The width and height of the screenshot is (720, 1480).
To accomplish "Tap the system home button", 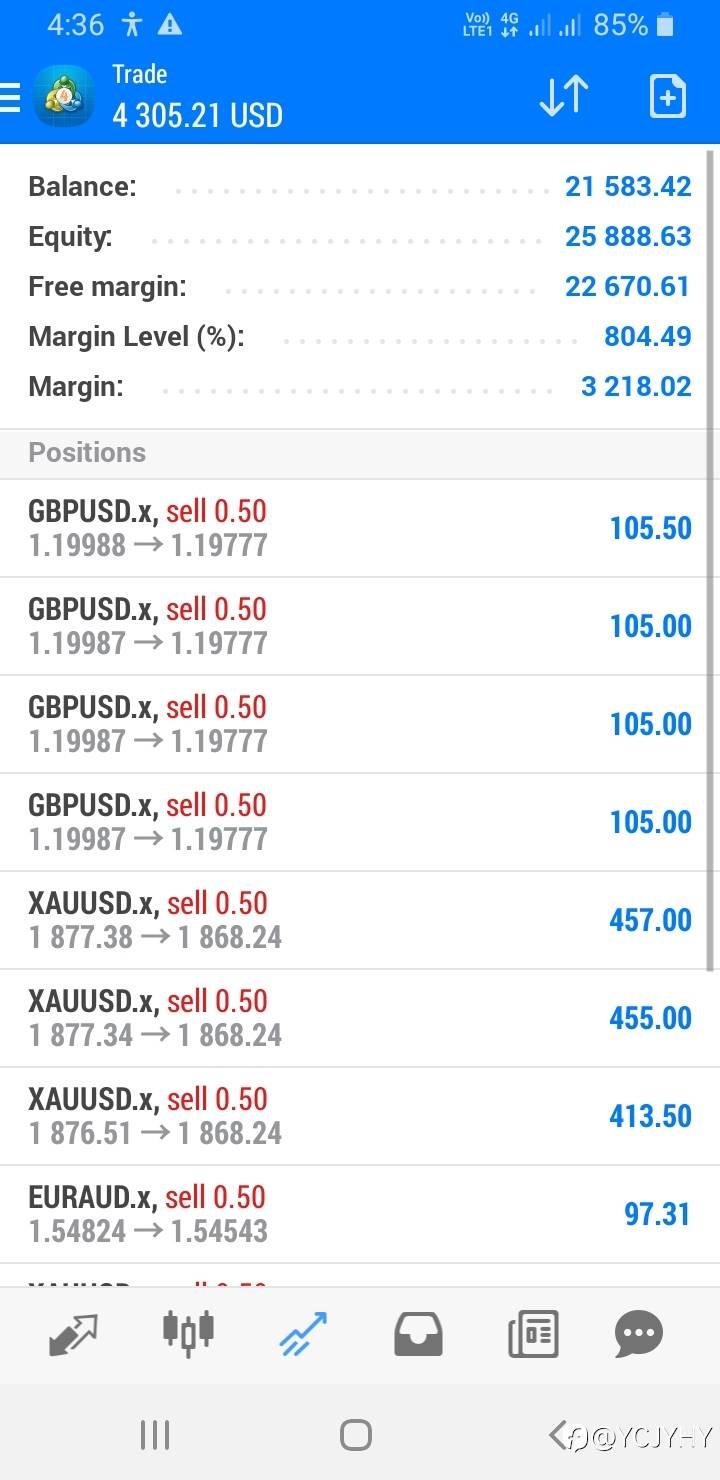I will coord(356,1436).
